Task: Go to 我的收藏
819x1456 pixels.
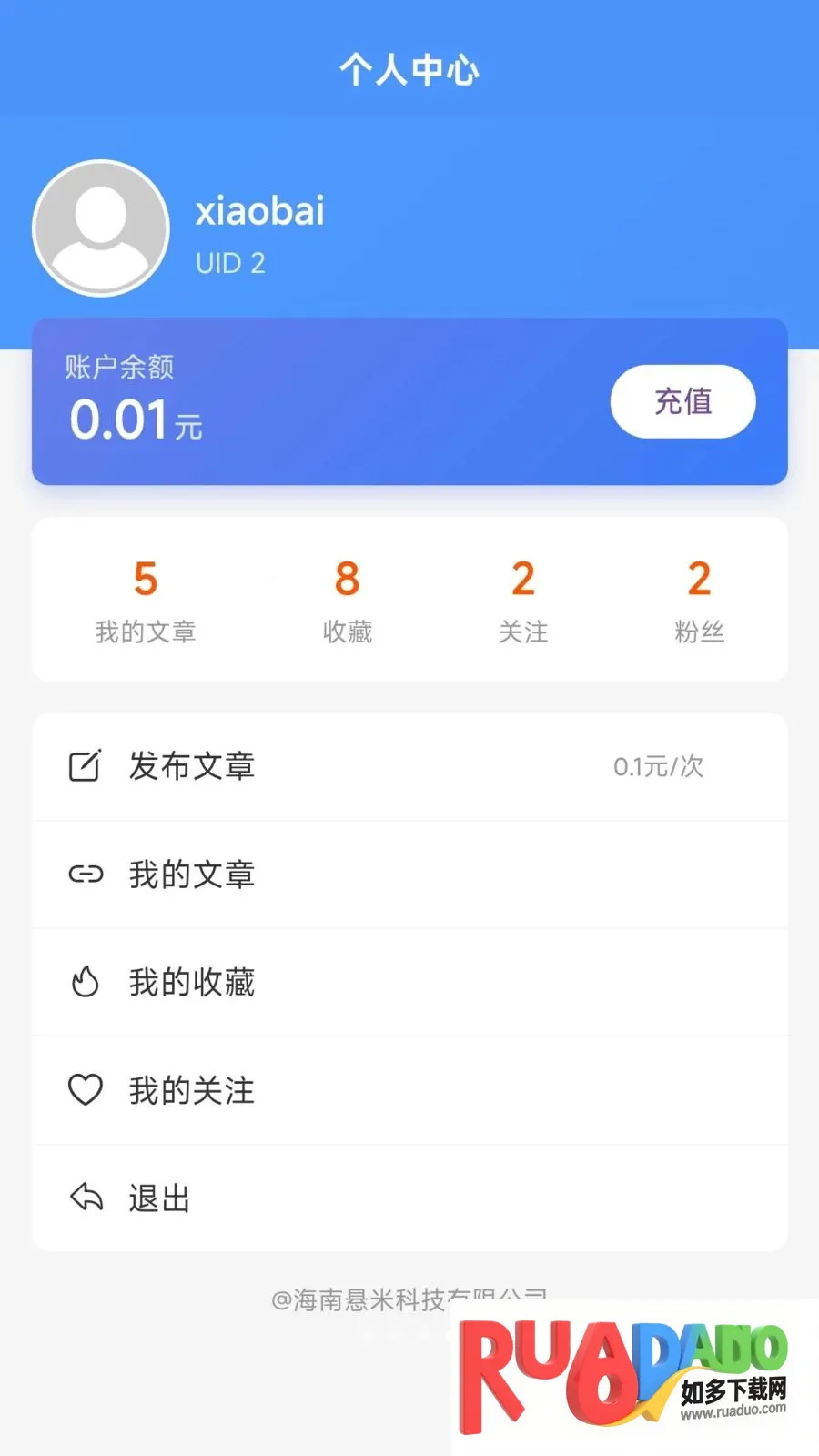Action: click(409, 982)
